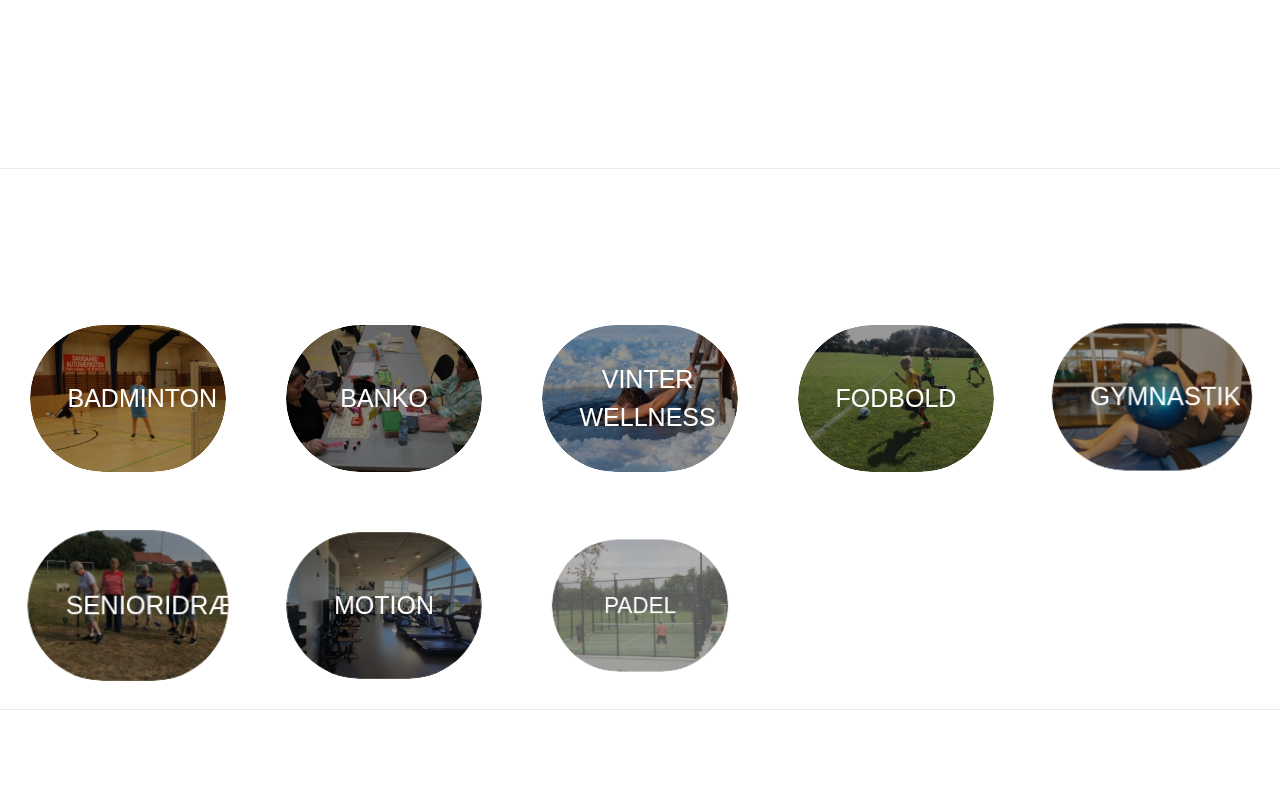View the Senioridræt activity tile
Image resolution: width=1280 pixels, height=800 pixels.
[x=128, y=605]
